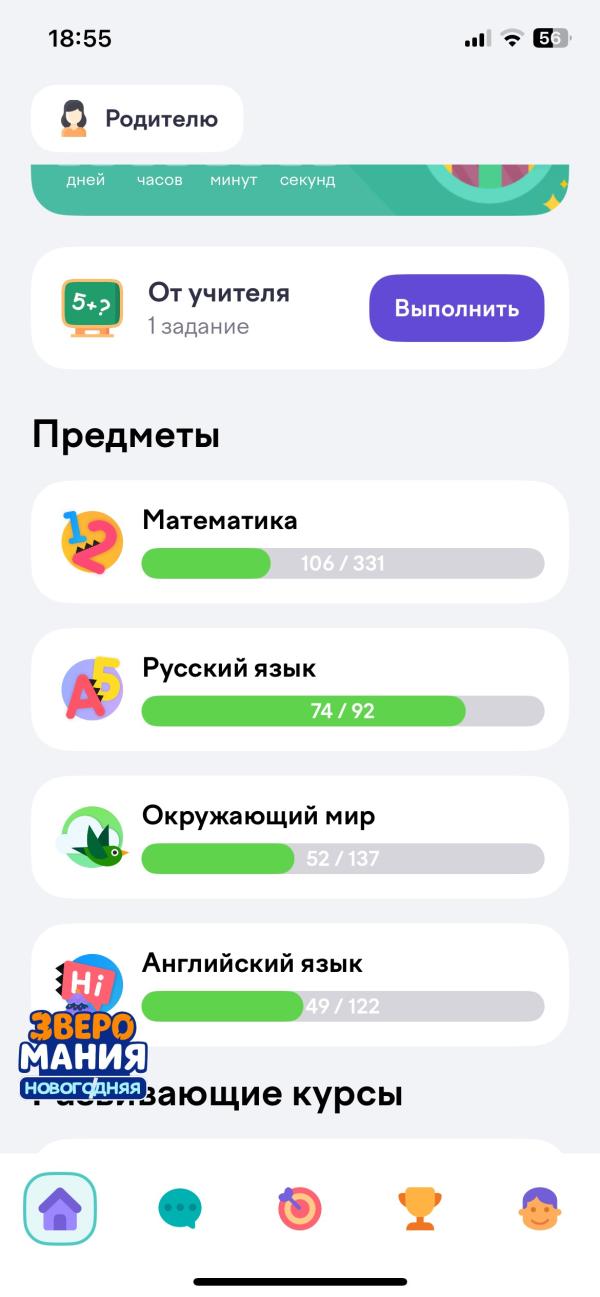The width and height of the screenshot is (600, 1297).
Task: Open the countdown promo banner
Action: click(x=300, y=189)
